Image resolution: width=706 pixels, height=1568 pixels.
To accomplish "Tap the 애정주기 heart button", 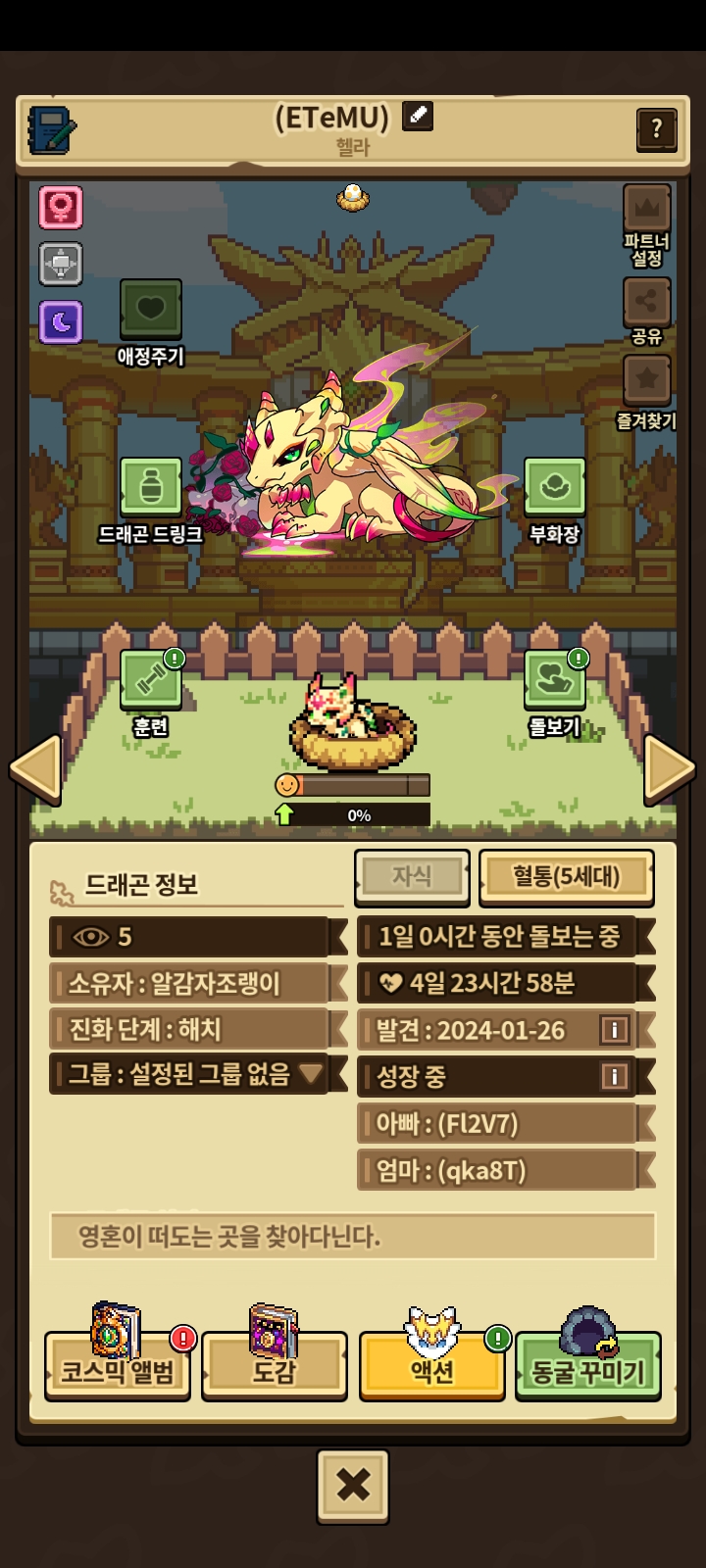I will [150, 310].
